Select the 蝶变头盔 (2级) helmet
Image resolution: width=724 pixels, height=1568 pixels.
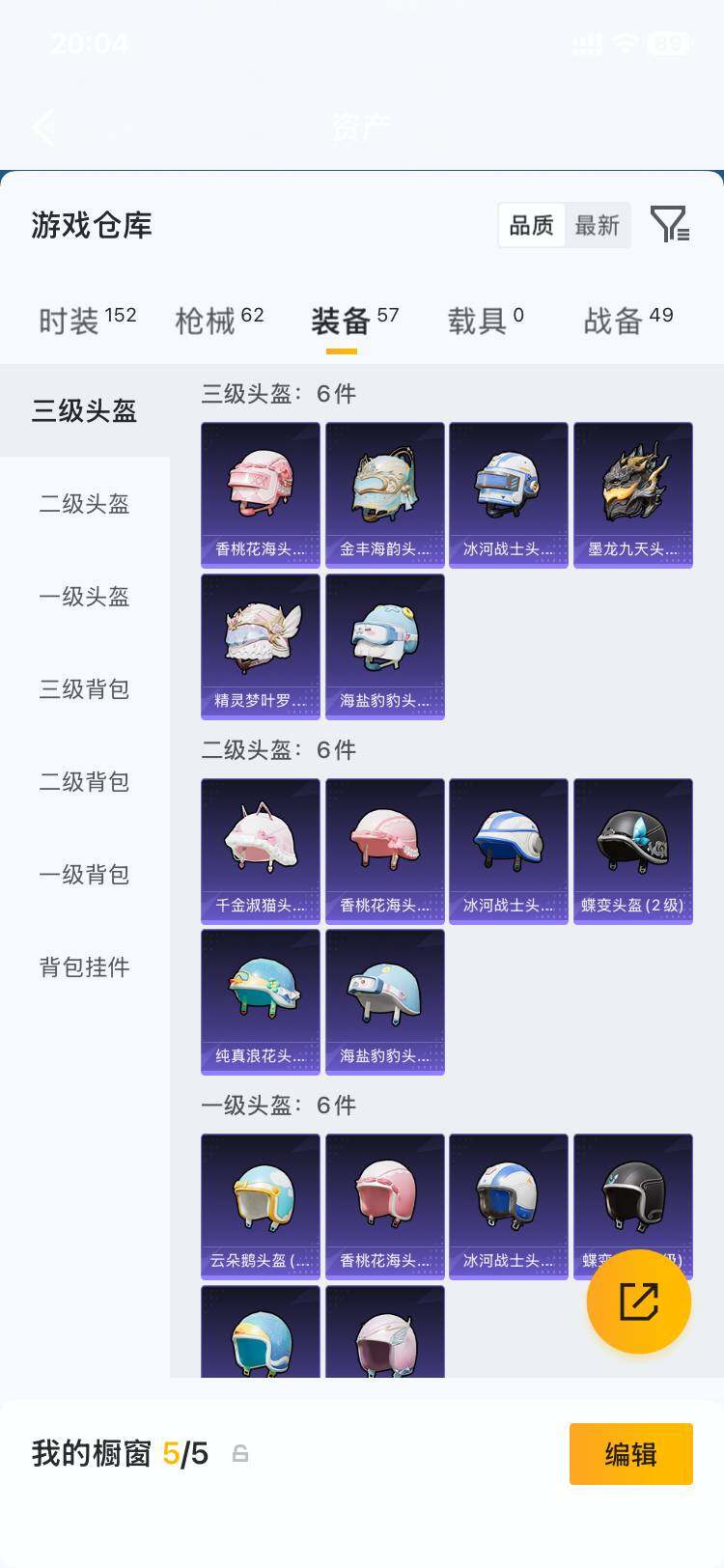[x=633, y=850]
